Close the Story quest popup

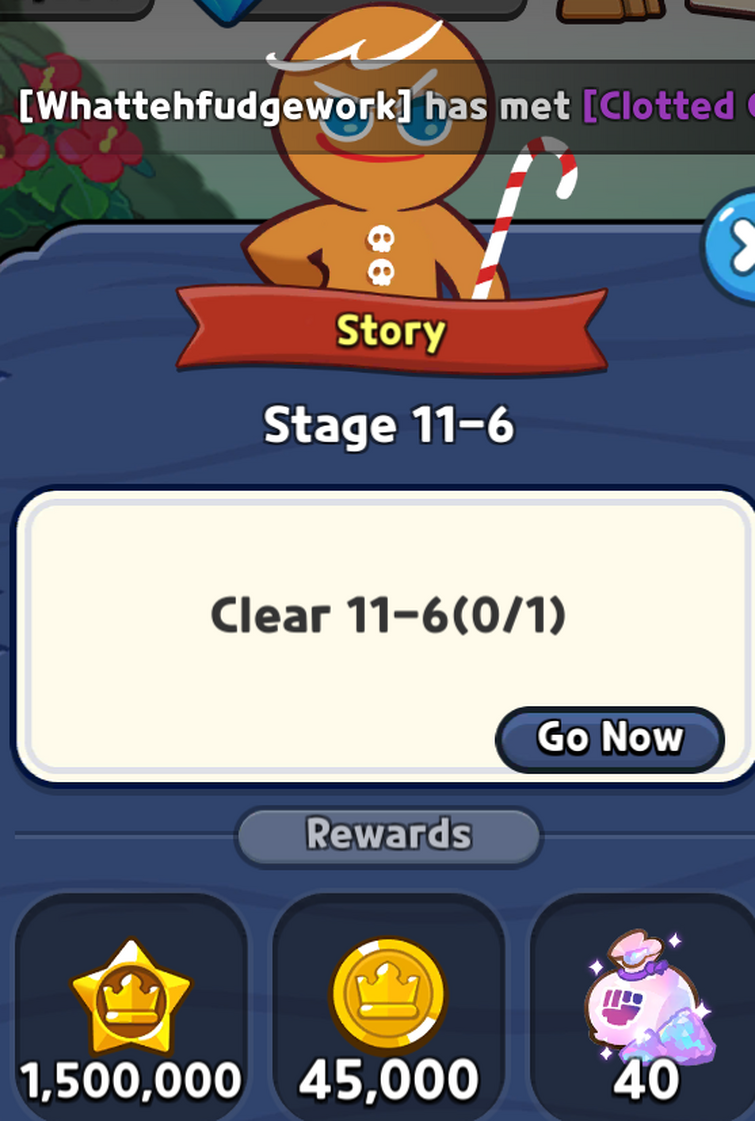pos(731,247)
